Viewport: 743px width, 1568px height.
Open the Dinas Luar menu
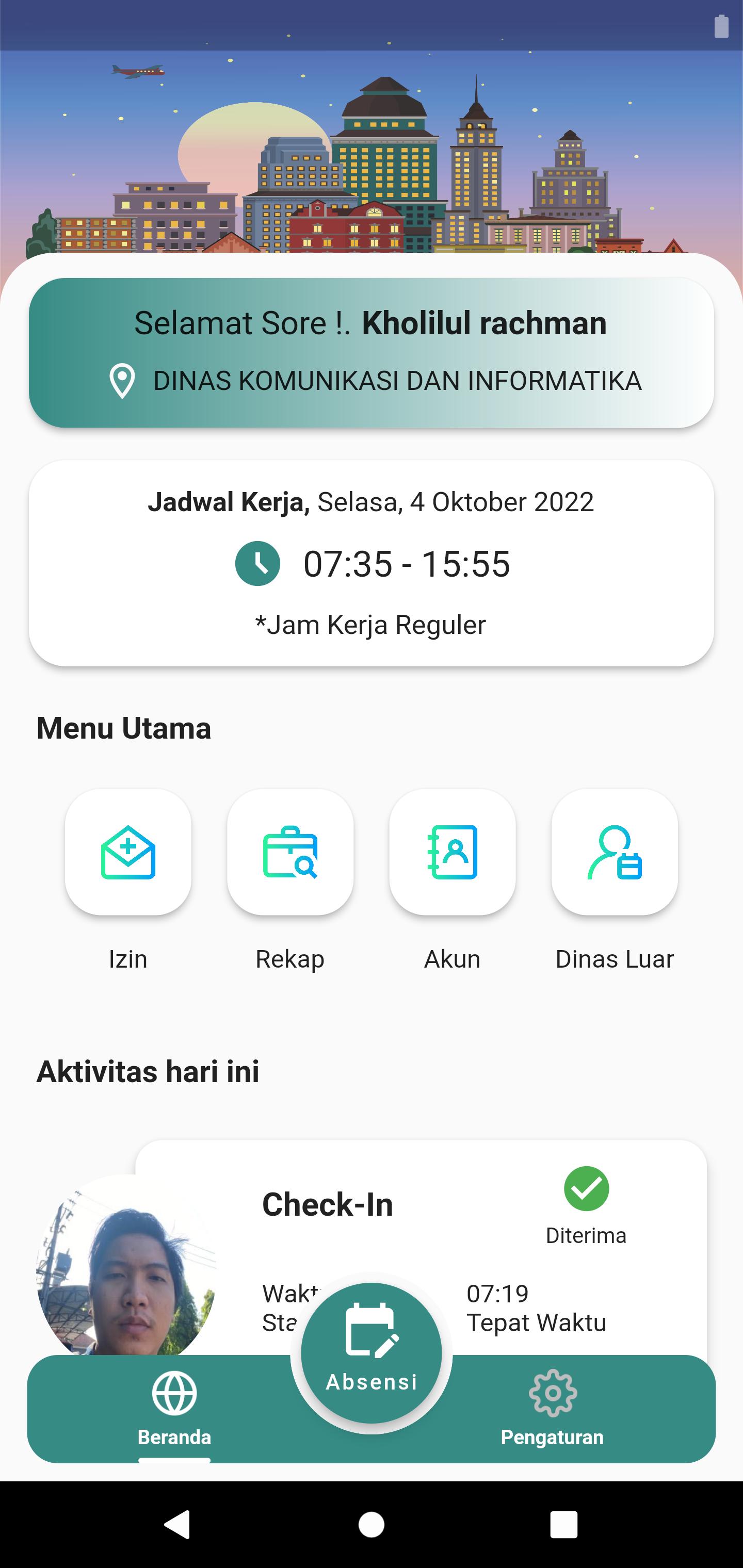614,852
